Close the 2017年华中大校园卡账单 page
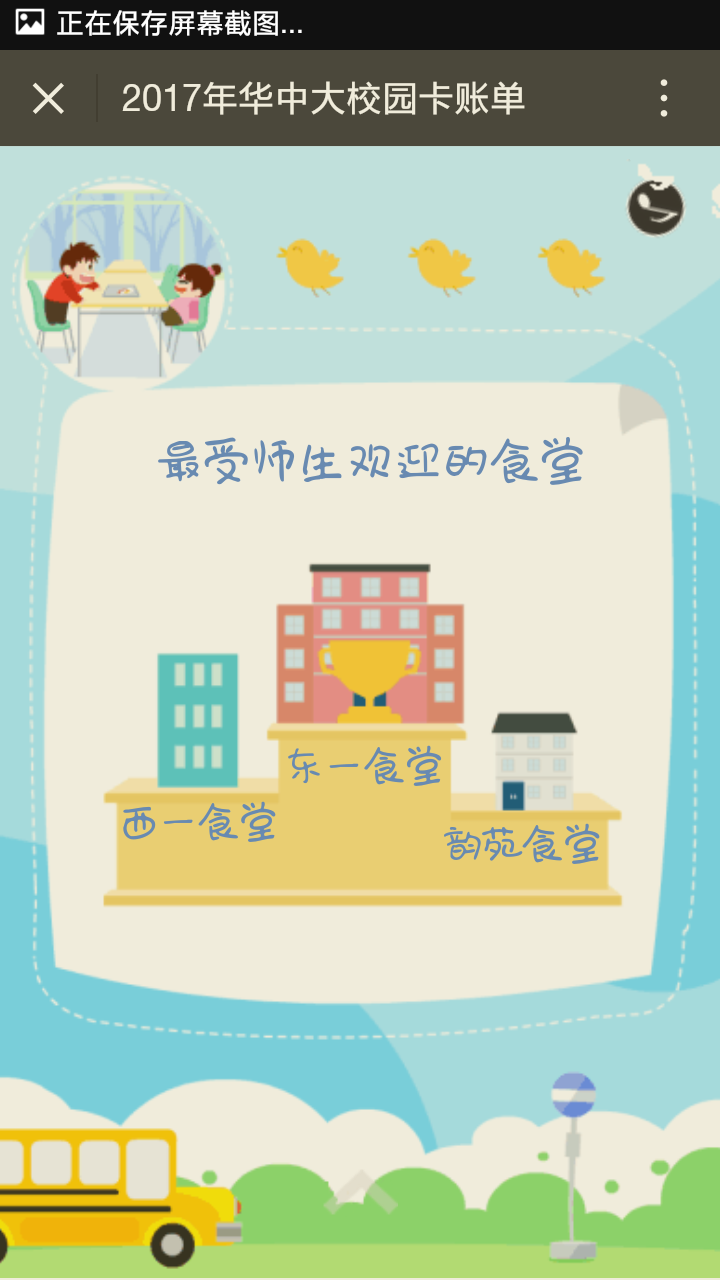 click(x=48, y=99)
